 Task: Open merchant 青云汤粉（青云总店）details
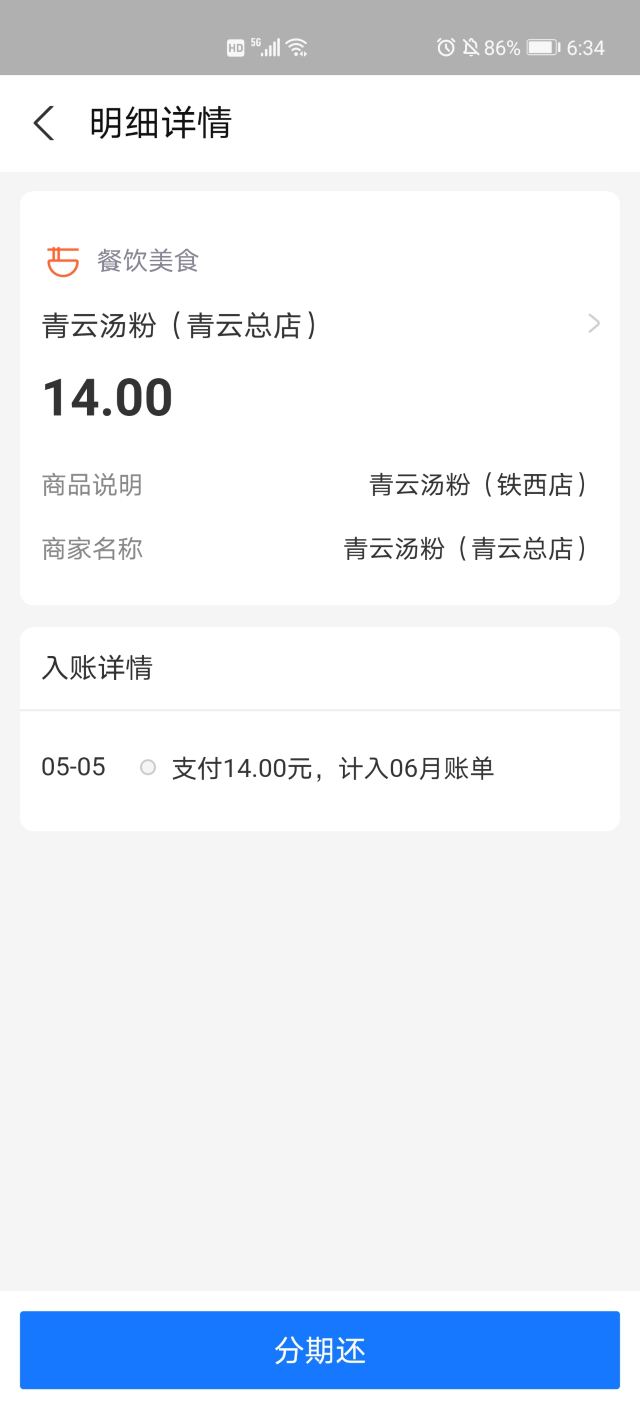(x=320, y=325)
